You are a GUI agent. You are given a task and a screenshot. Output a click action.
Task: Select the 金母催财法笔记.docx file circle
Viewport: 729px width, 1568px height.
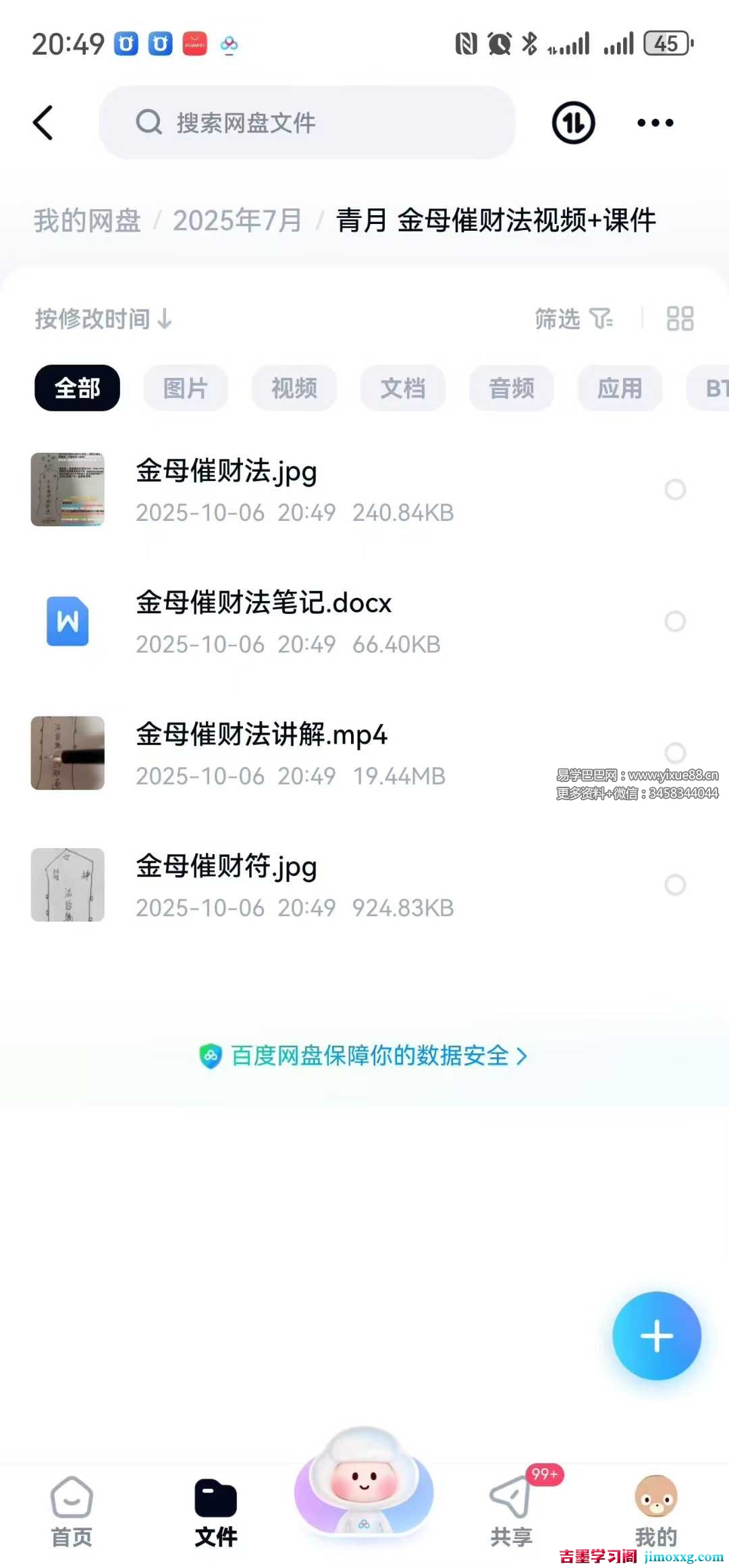(675, 621)
